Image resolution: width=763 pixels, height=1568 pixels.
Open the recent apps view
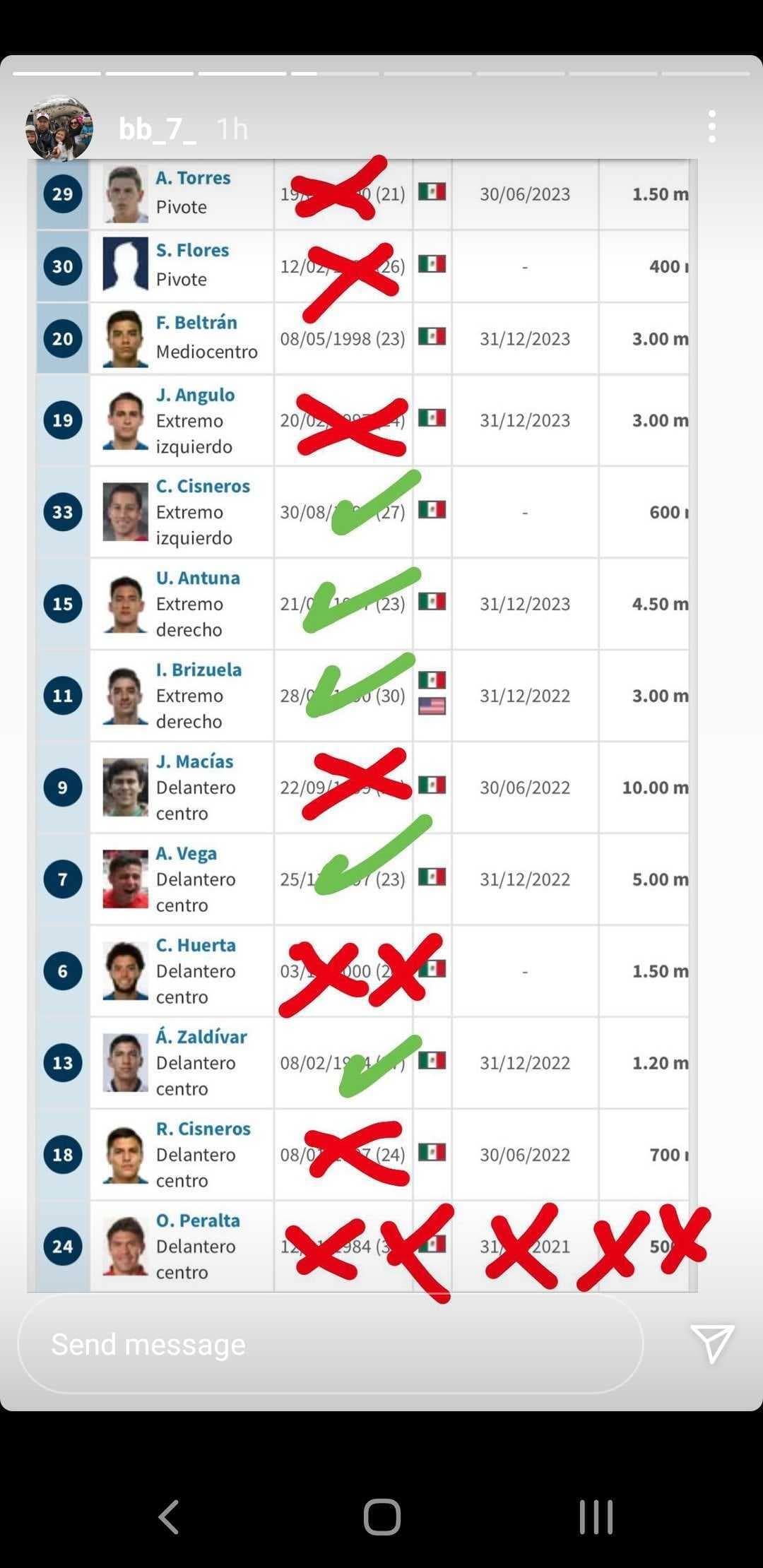[596, 1517]
